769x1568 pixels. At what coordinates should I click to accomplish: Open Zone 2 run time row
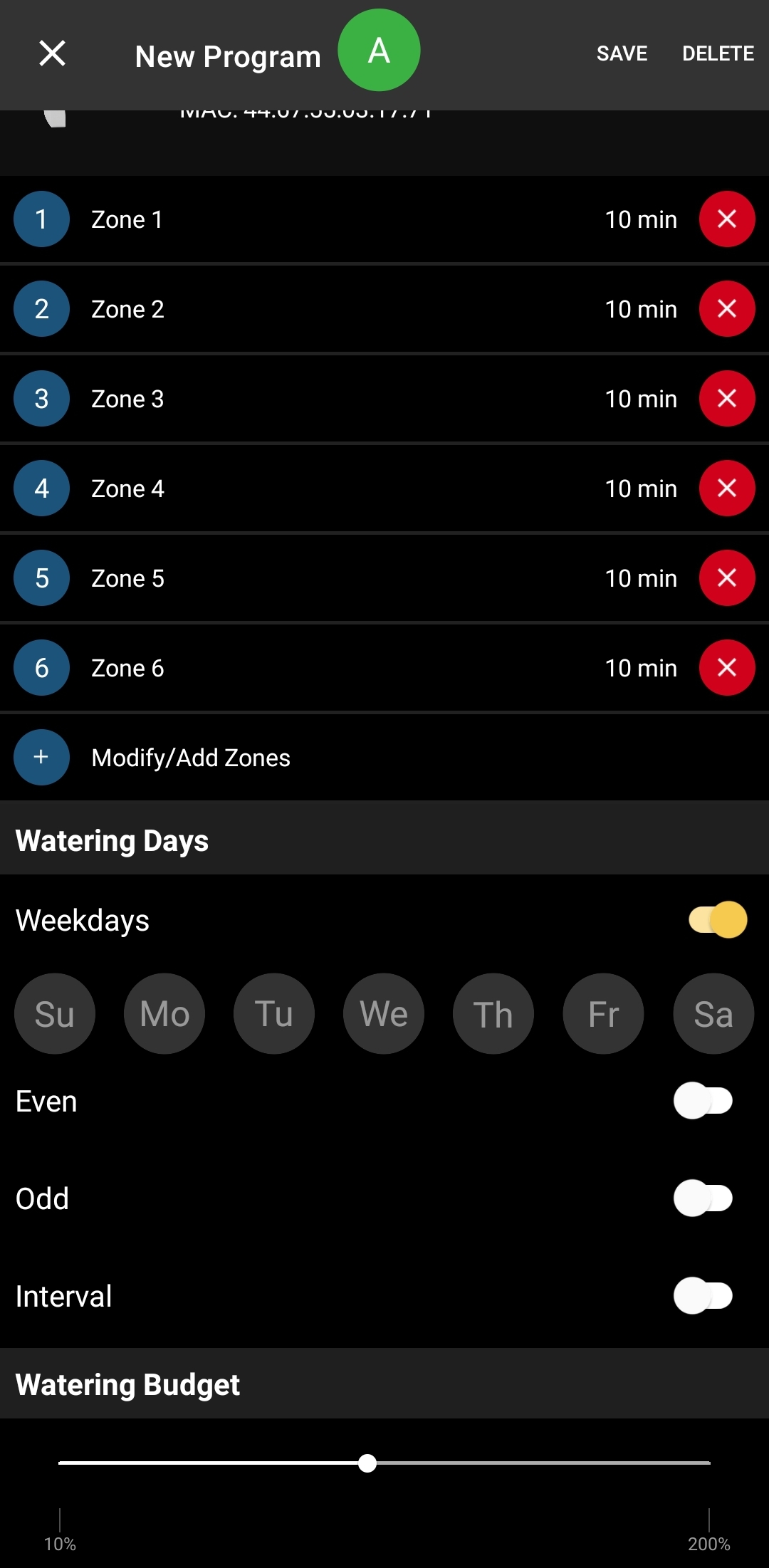[x=349, y=309]
